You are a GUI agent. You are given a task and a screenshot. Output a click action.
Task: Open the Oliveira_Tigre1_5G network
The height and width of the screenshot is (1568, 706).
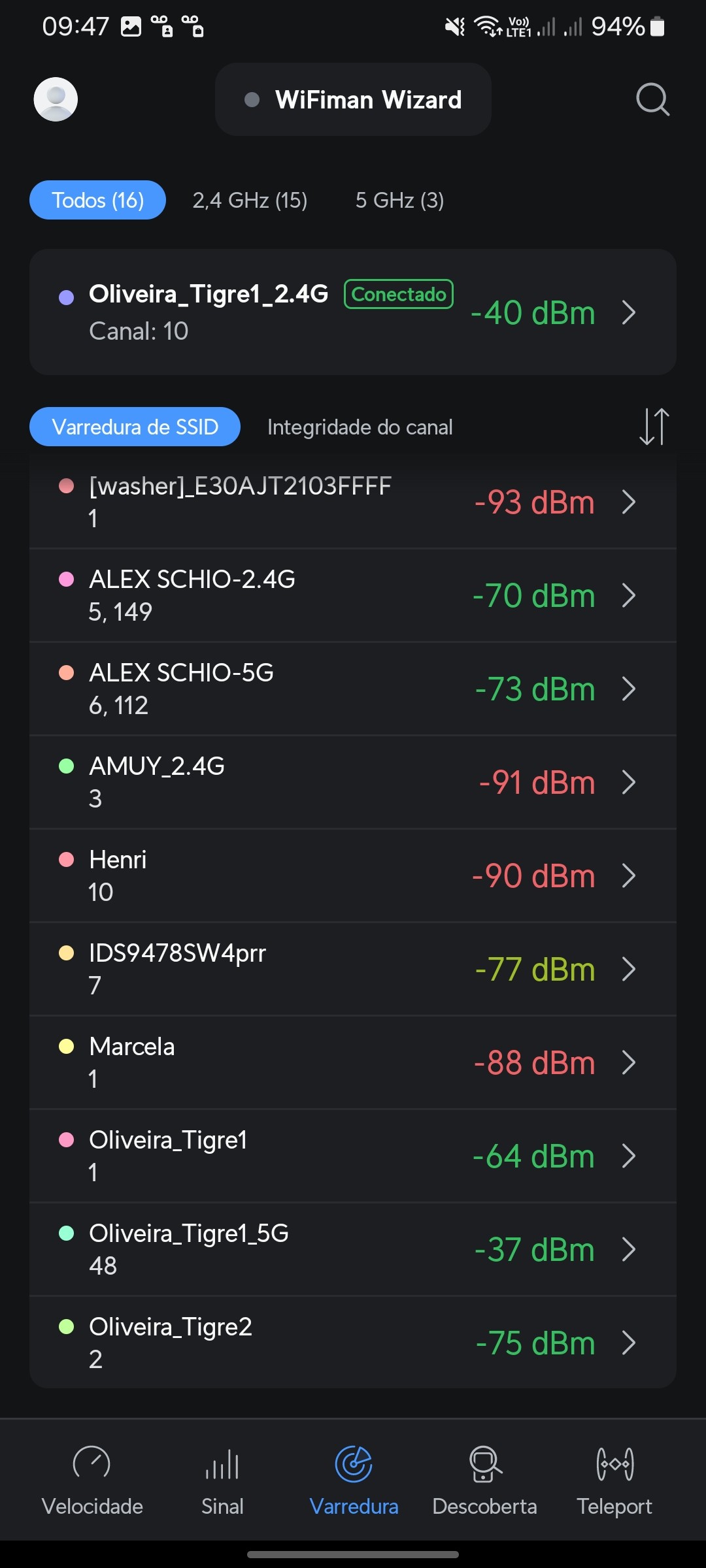point(353,1249)
